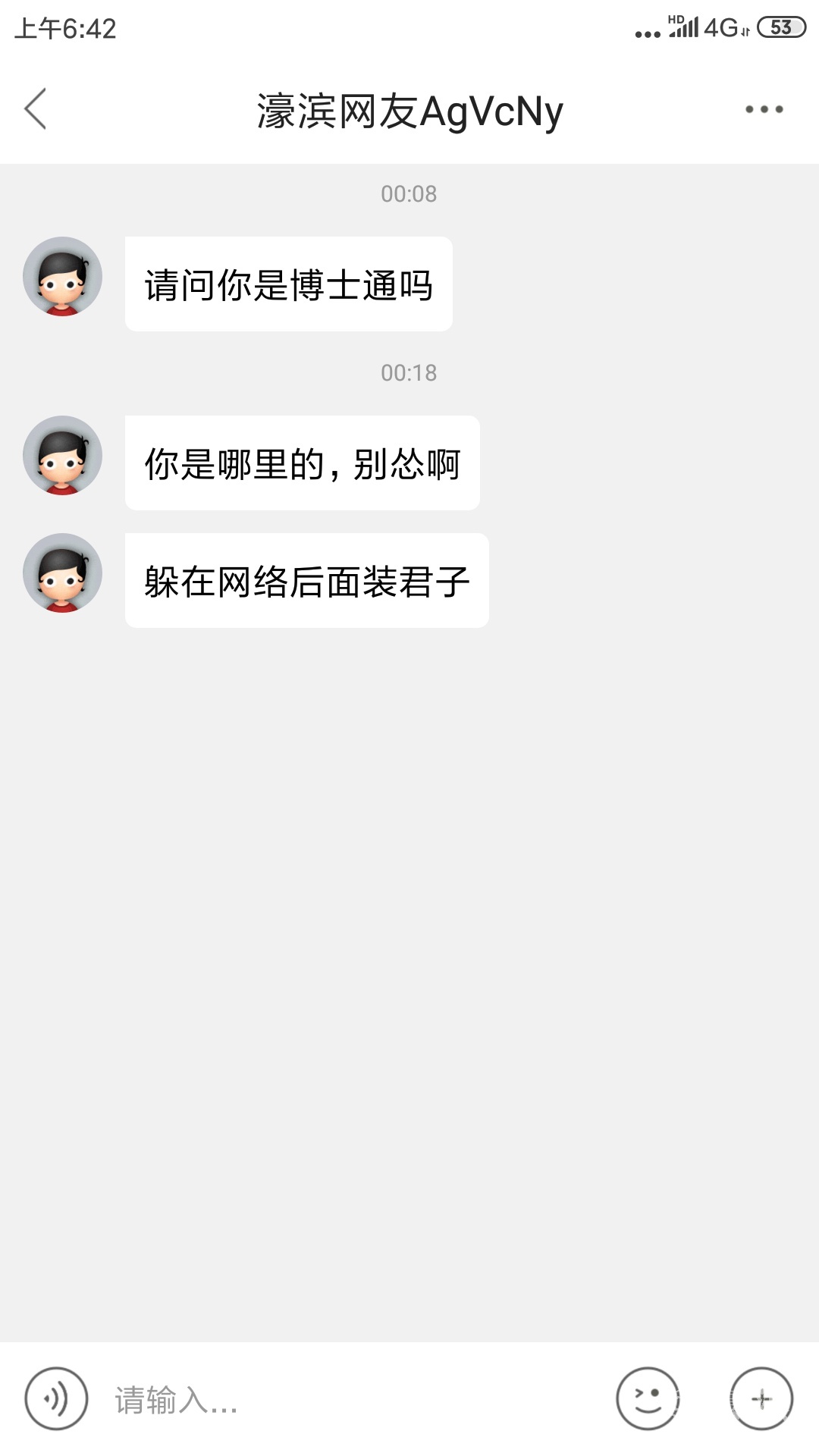Switch to voice message input

[x=57, y=1399]
